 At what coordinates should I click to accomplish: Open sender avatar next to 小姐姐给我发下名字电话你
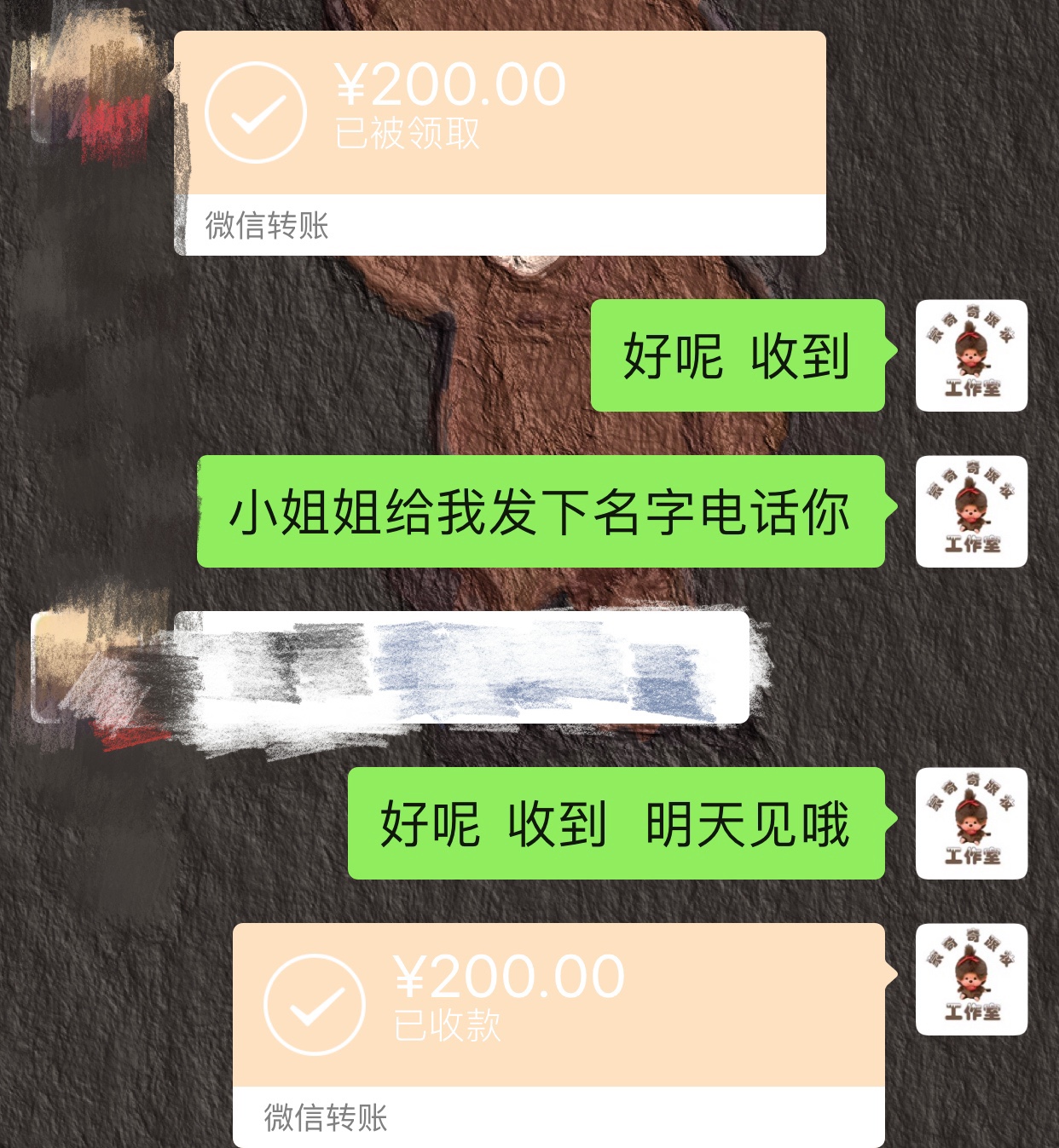pos(971,511)
